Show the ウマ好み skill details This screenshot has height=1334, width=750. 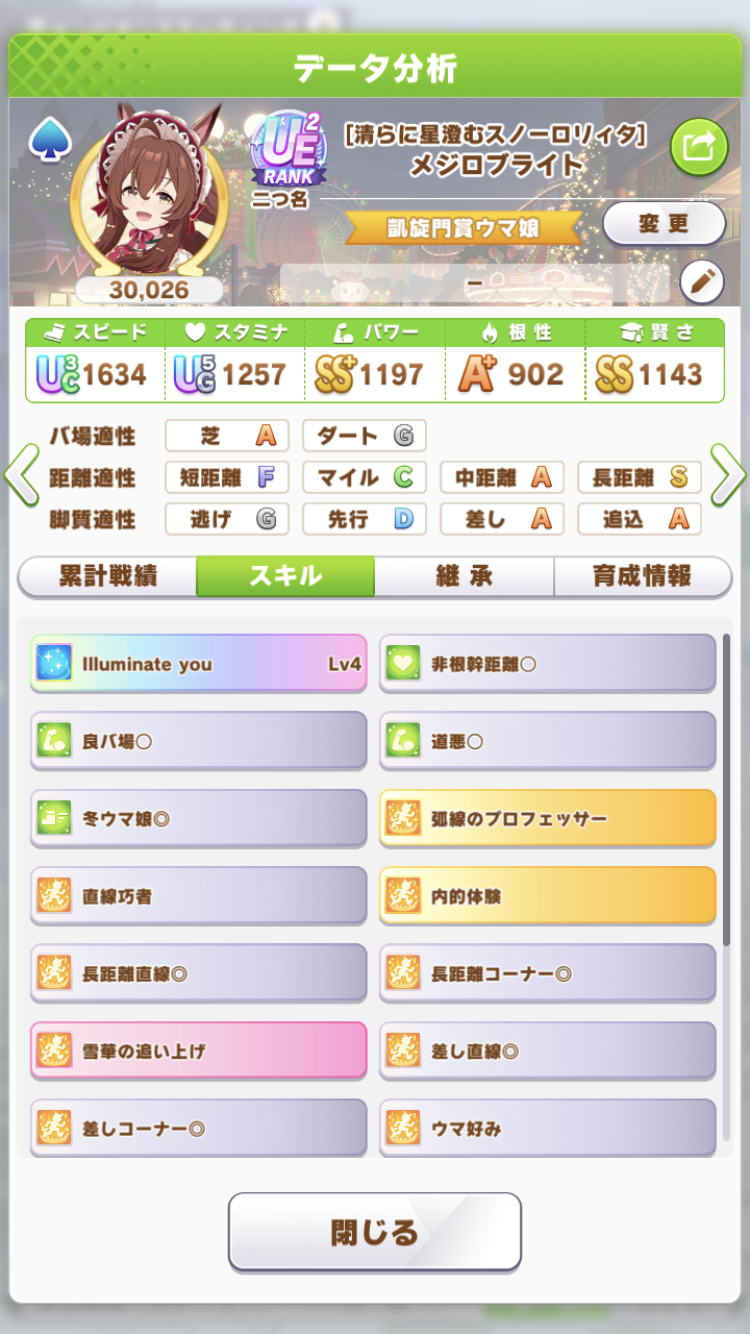(548, 1128)
